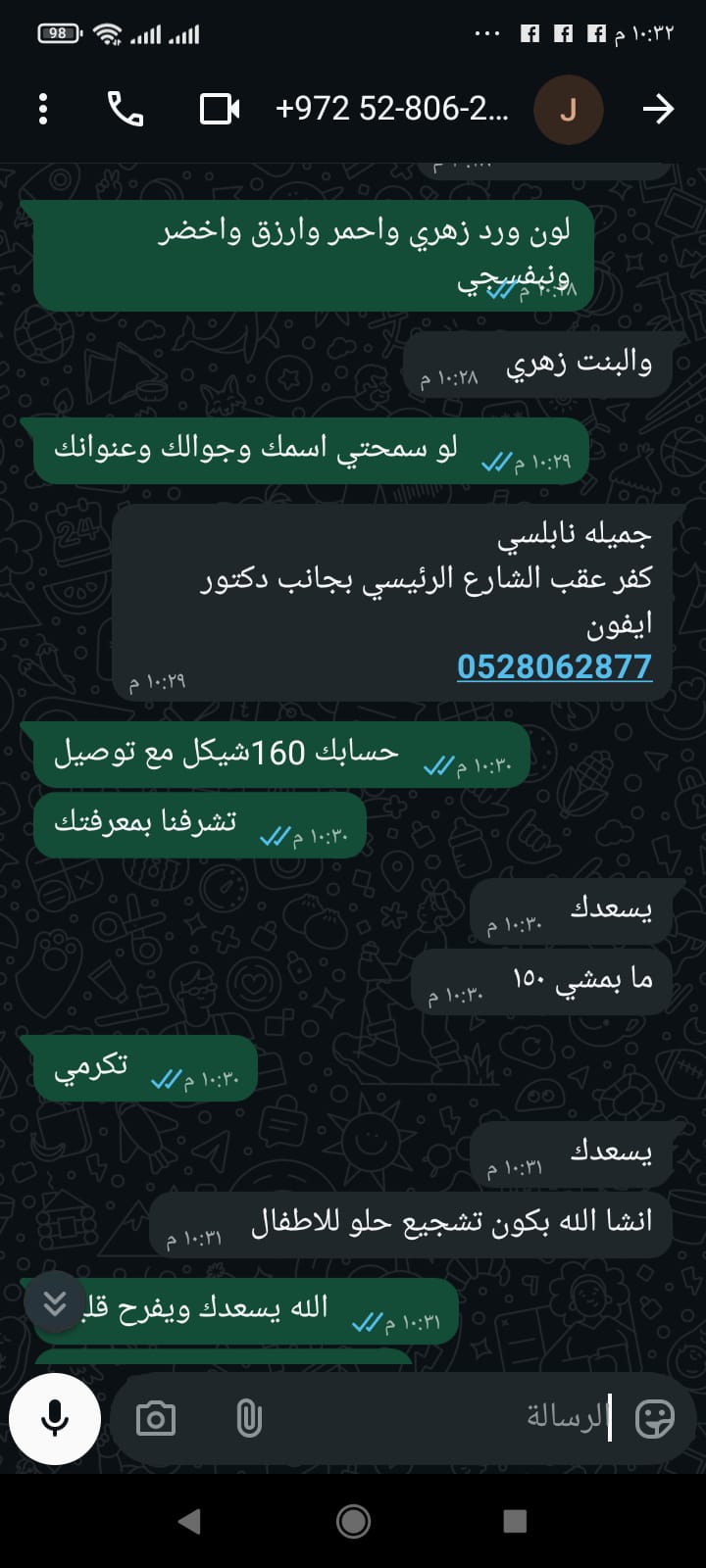Go back using the arrow
This screenshot has width=706, height=1568.
point(658,109)
